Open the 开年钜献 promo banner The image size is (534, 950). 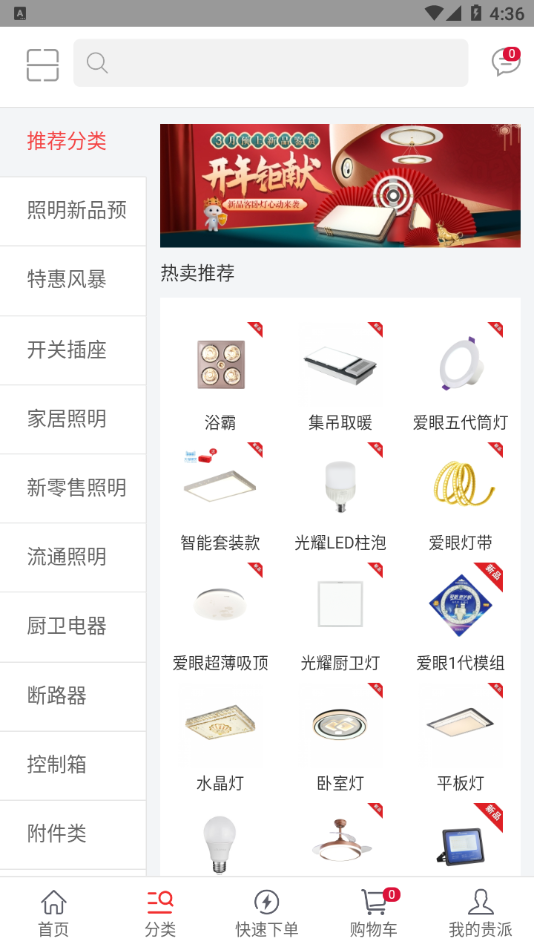tap(340, 185)
